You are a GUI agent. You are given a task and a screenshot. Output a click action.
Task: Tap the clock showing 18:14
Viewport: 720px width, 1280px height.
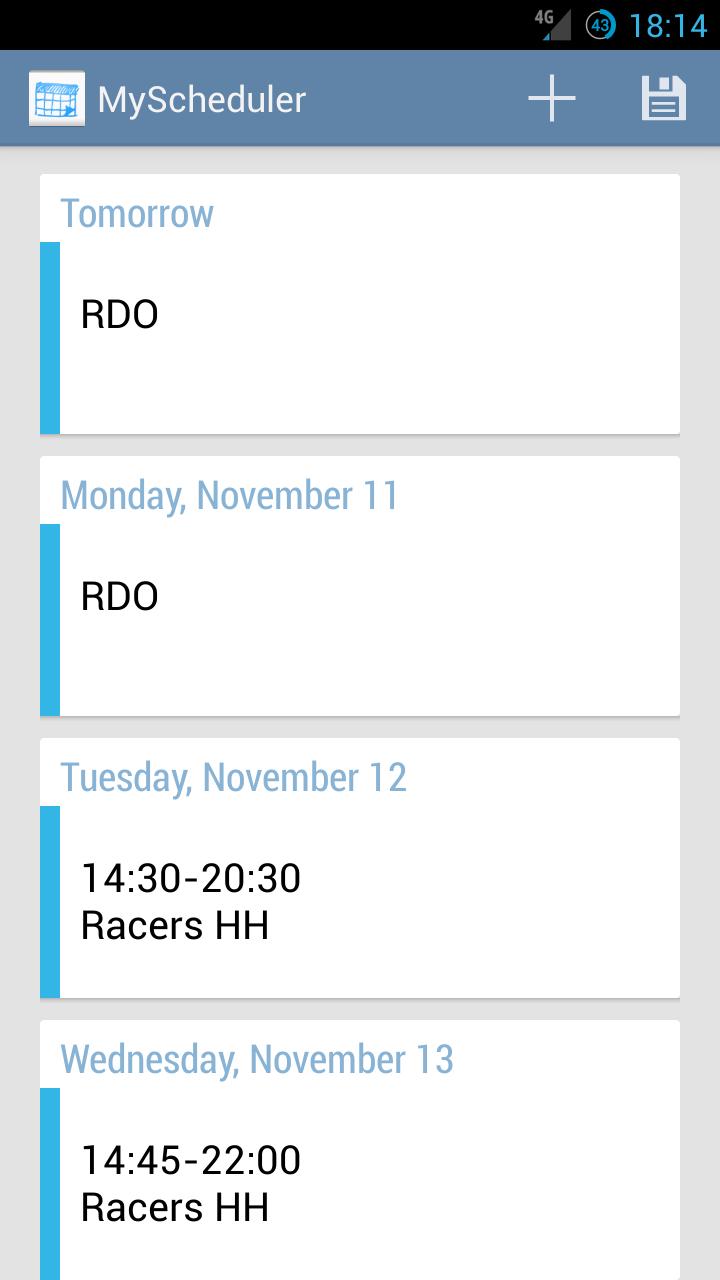coord(664,22)
